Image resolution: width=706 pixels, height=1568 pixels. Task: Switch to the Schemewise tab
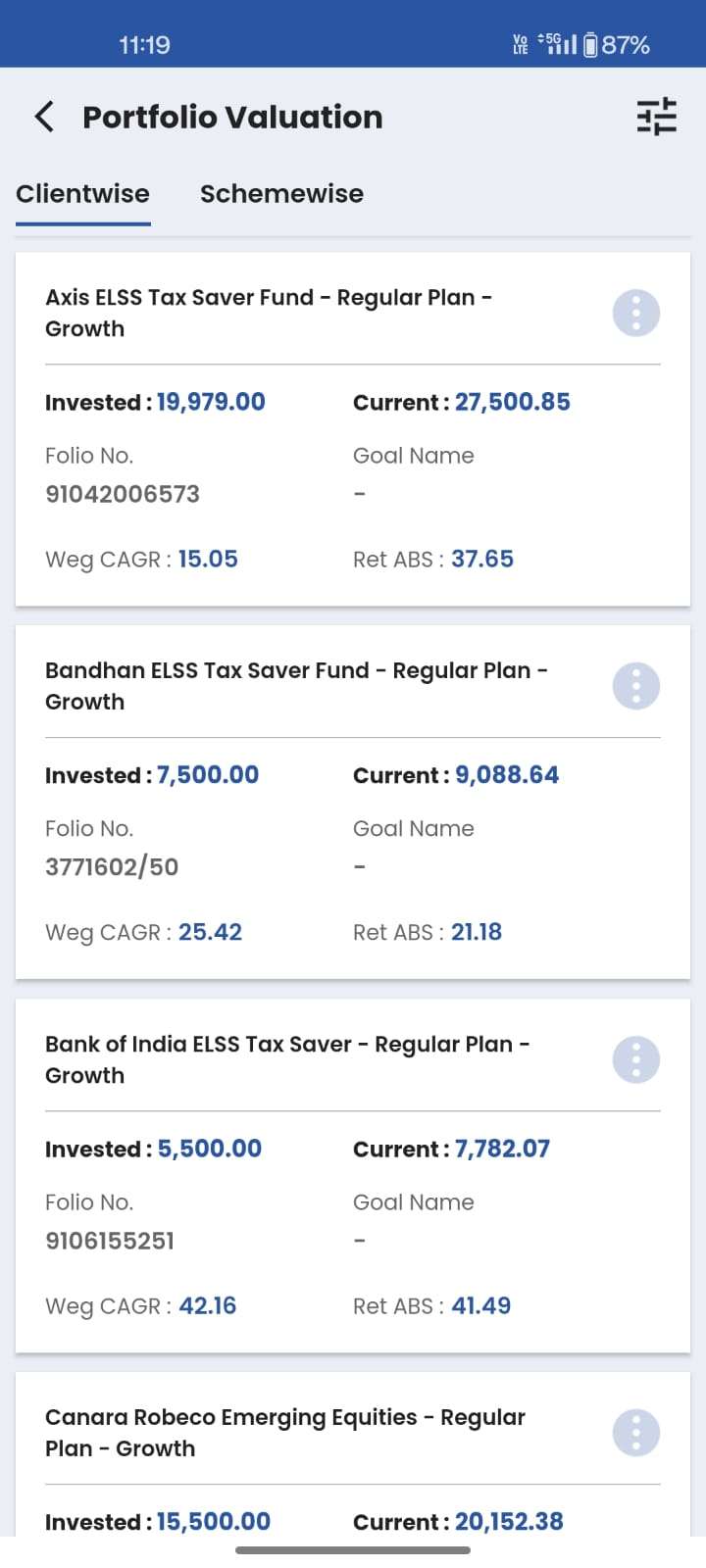pos(281,194)
